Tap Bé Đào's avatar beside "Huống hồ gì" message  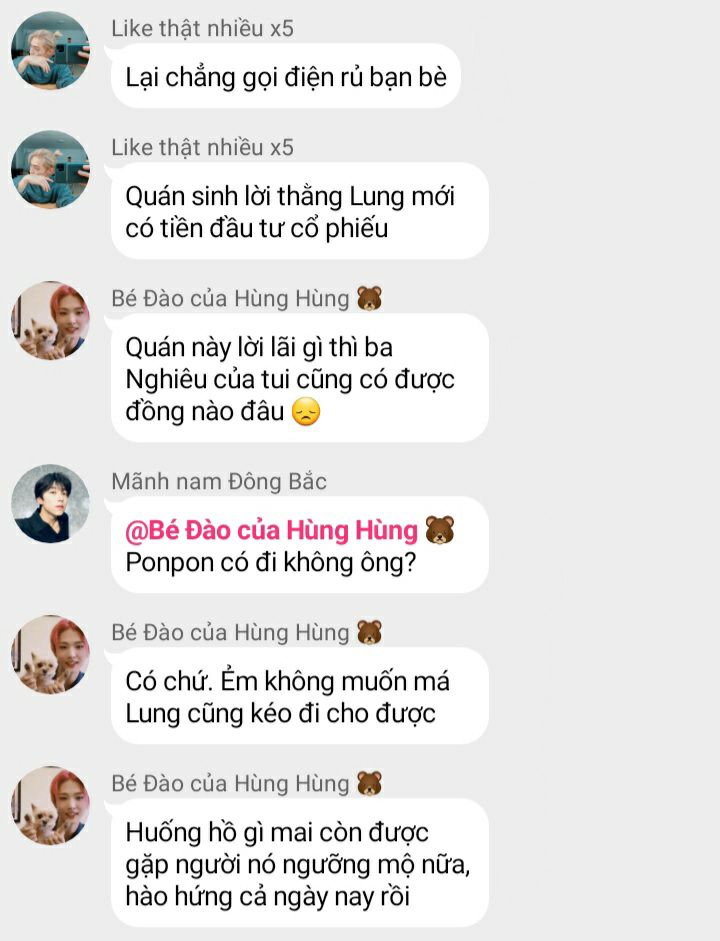pyautogui.click(x=50, y=805)
